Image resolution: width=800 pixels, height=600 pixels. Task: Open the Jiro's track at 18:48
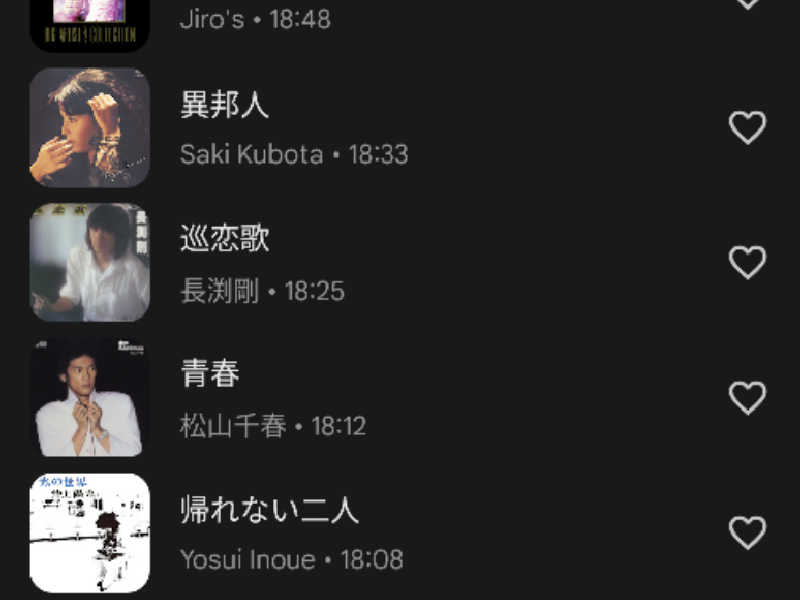tap(255, 19)
